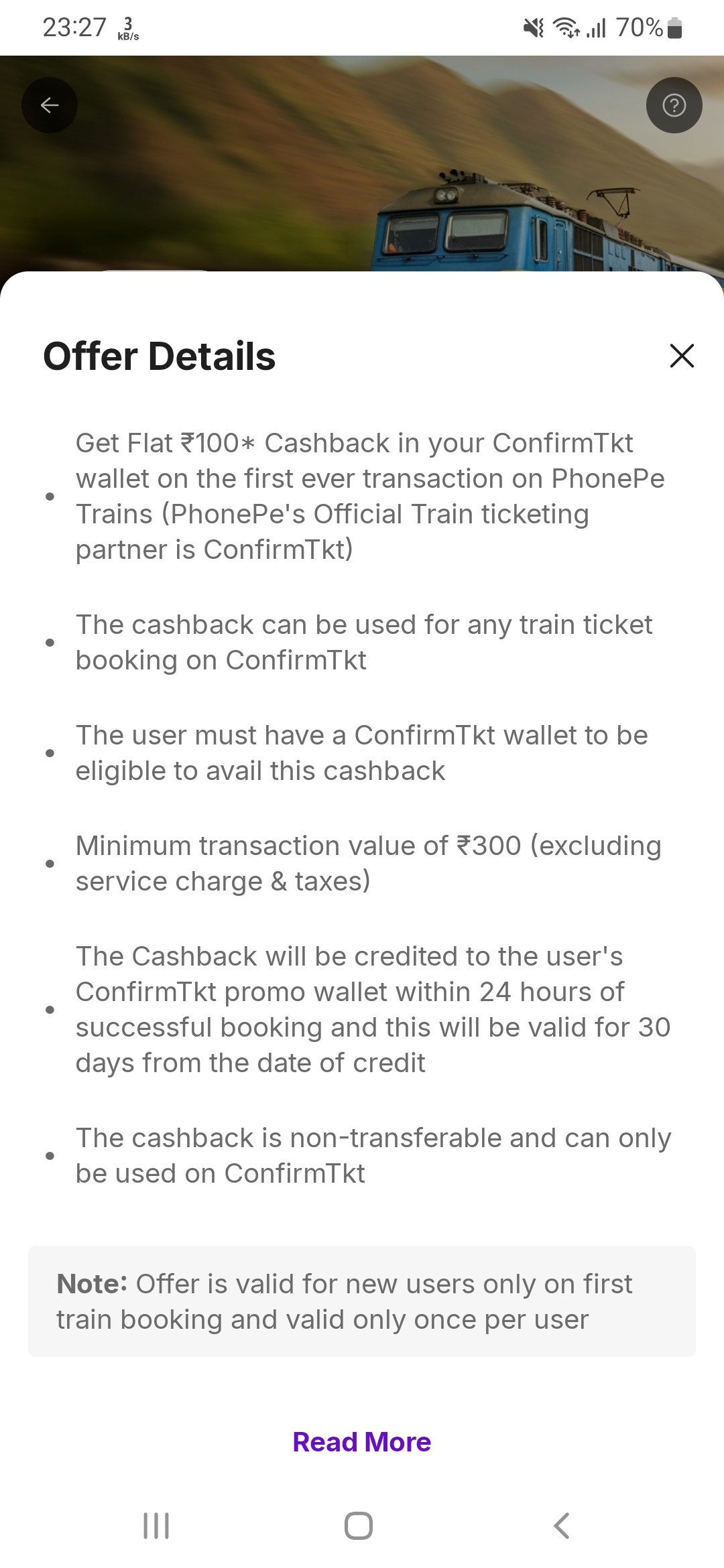The height and width of the screenshot is (1568, 724).
Task: Select the minimum transaction value bullet point
Action: tap(369, 862)
